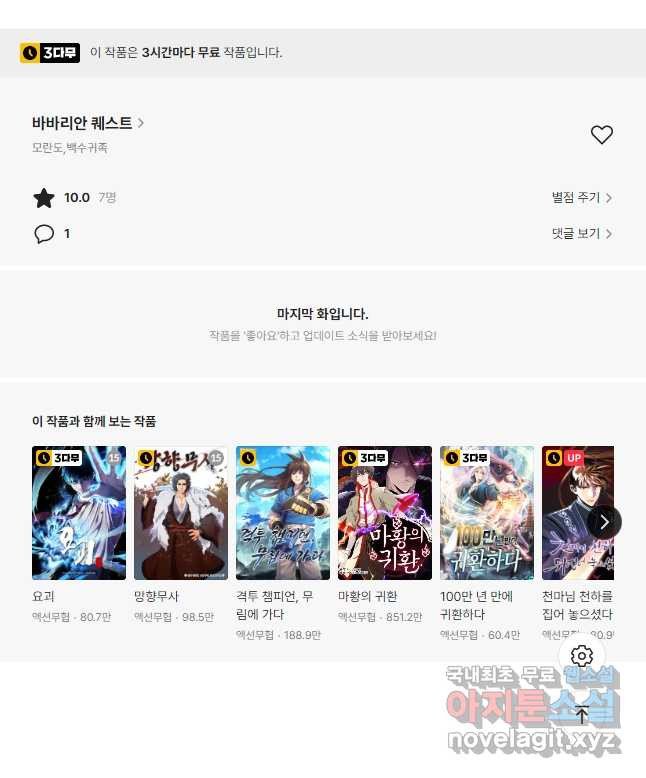
Task: Open 댓글 보기 to view comments
Action: click(x=581, y=234)
